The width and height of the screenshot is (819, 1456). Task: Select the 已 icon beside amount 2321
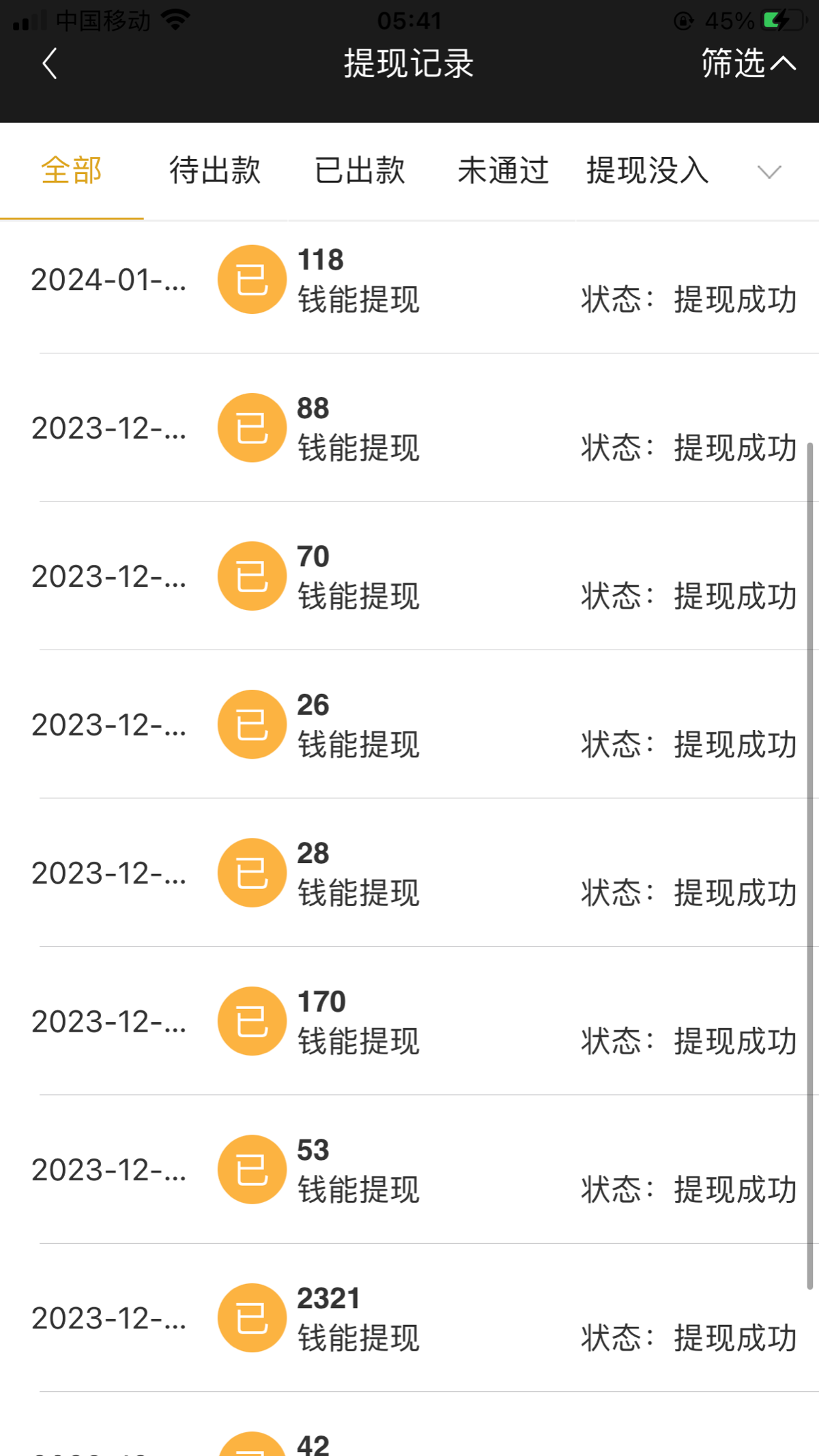coord(251,1318)
